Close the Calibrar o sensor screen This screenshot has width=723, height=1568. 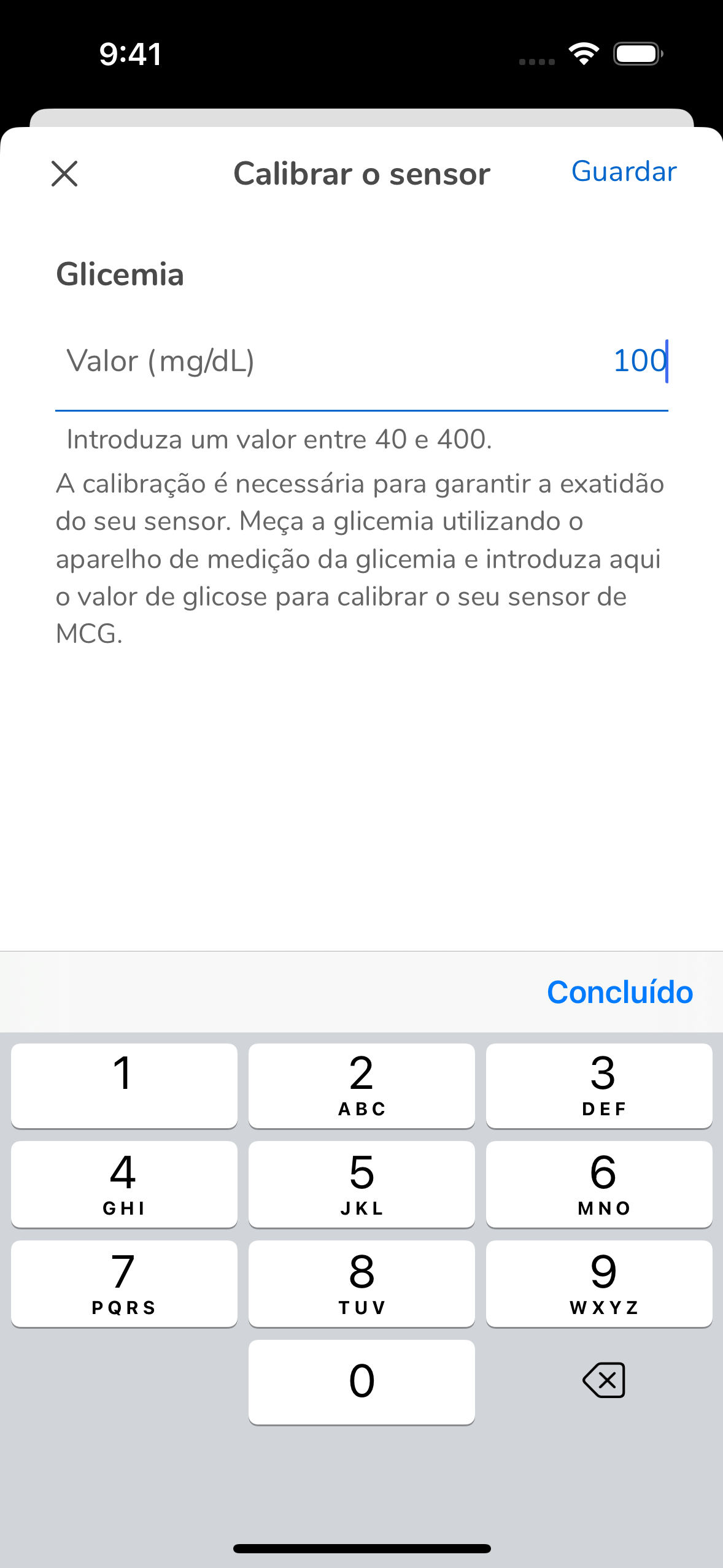64,174
